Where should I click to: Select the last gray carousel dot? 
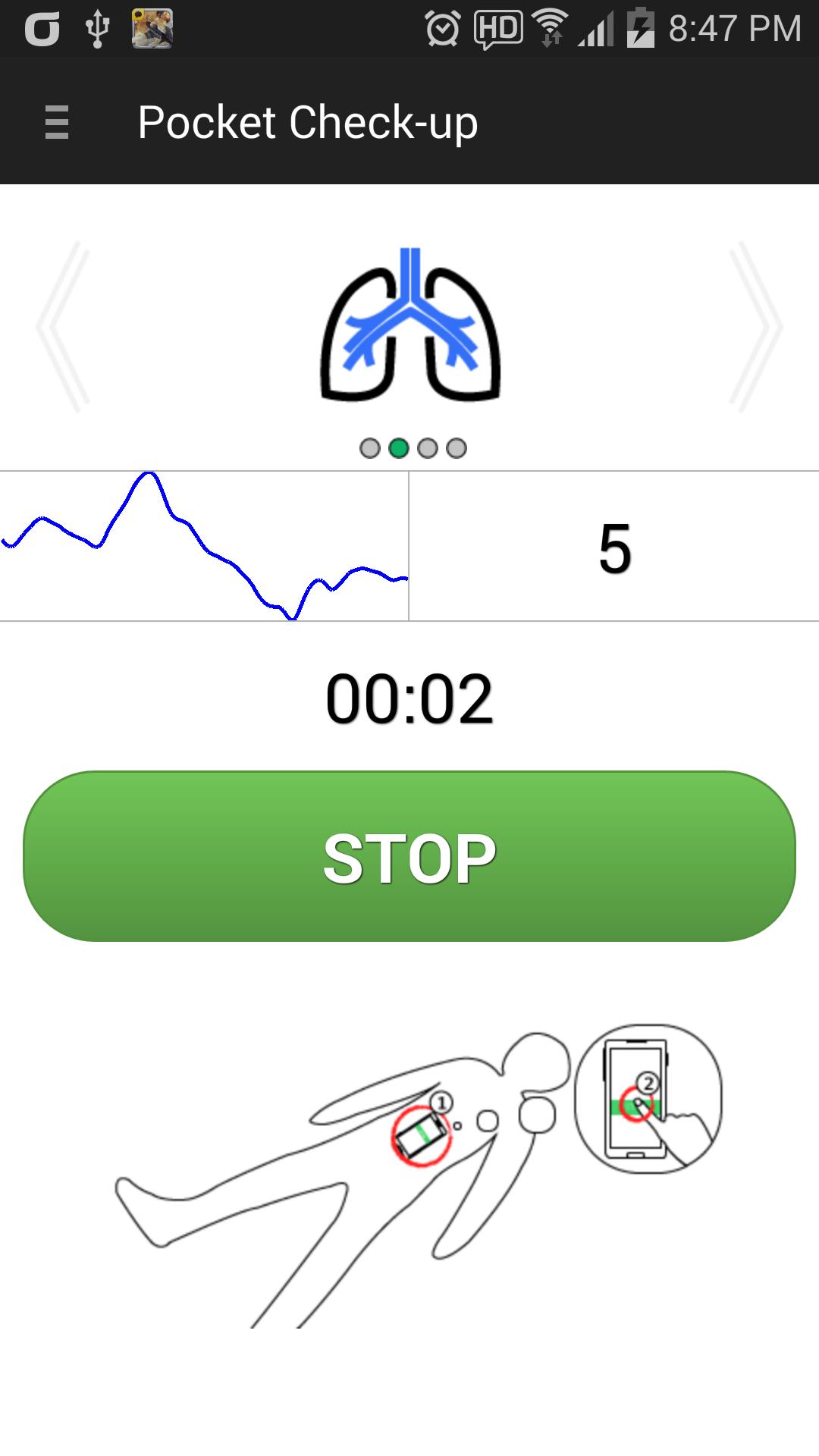[456, 449]
